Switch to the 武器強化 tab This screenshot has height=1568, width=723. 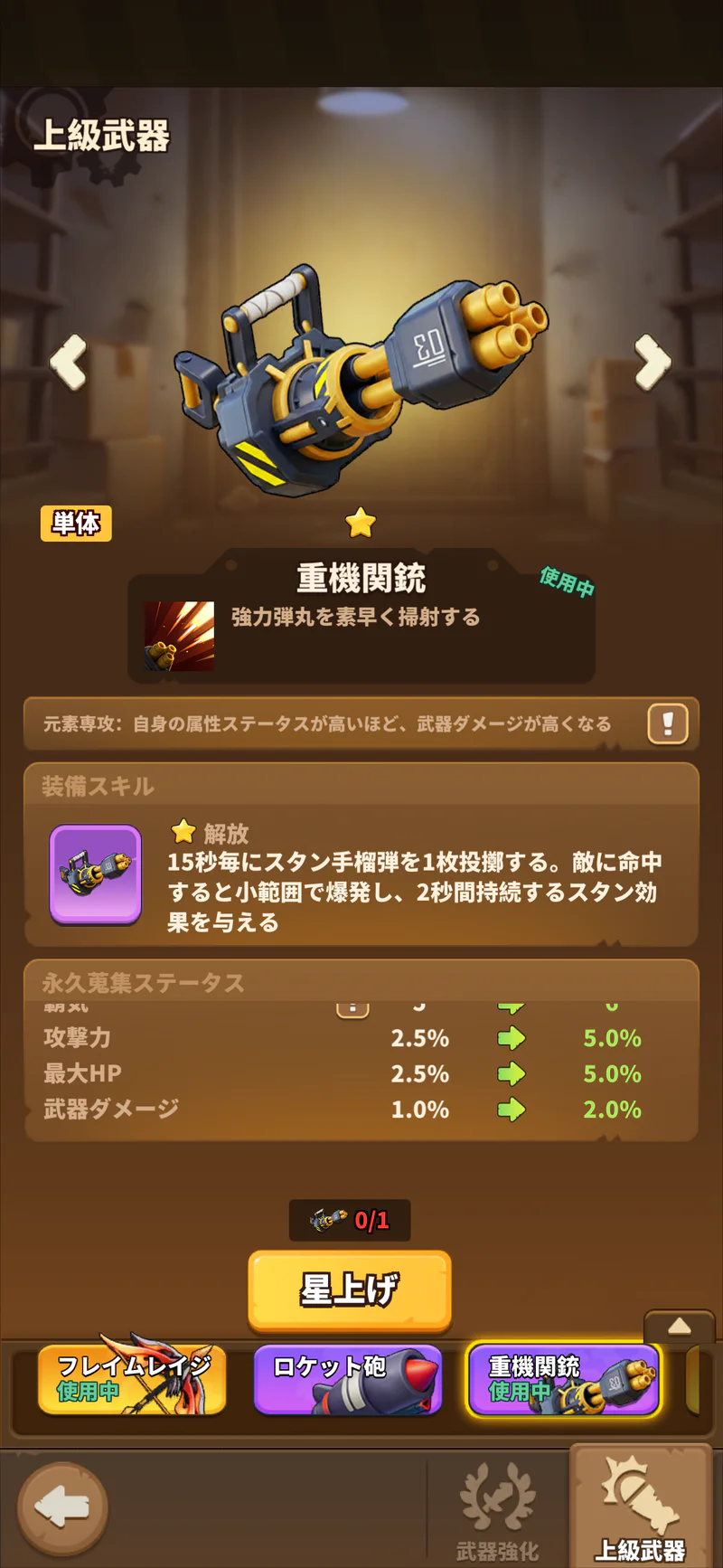(x=498, y=1511)
